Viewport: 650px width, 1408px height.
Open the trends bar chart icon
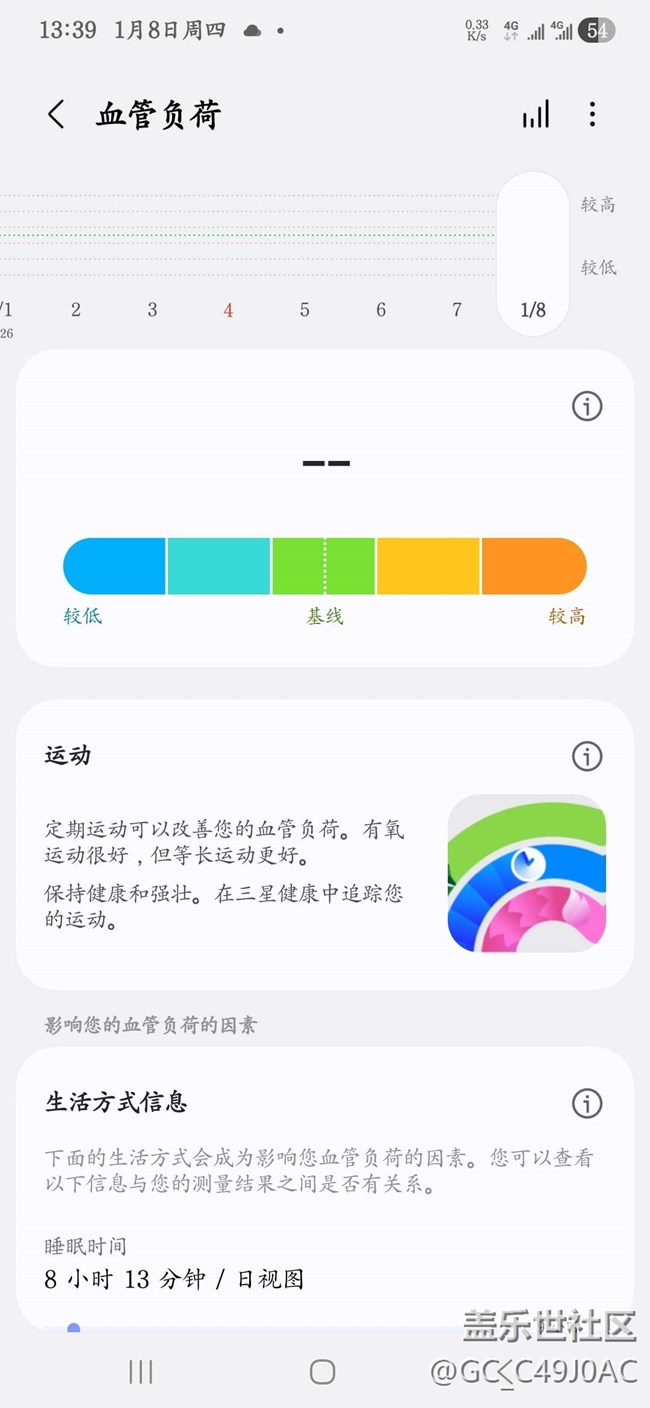click(536, 115)
